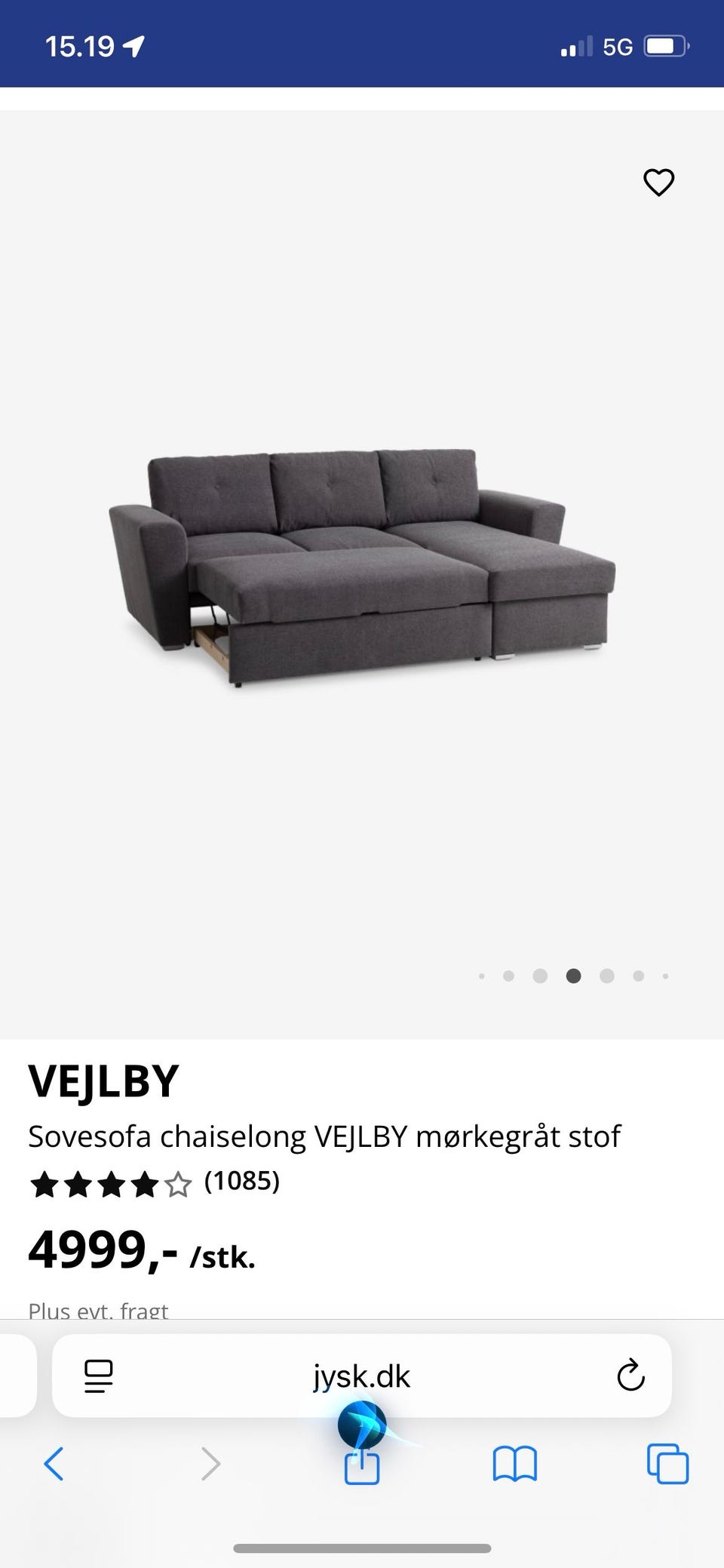Expand the next carousel image dot
The width and height of the screenshot is (724, 1568).
click(606, 976)
